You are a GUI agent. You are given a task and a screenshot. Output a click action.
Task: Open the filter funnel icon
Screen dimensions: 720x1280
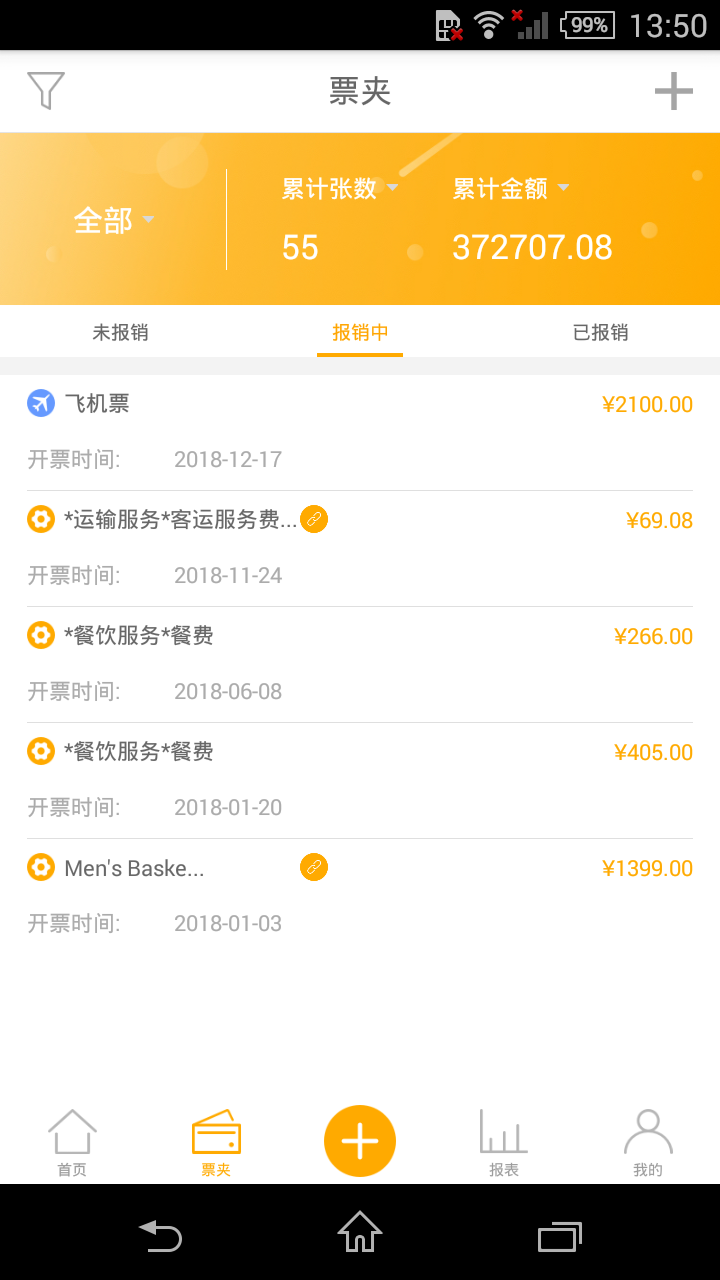coord(46,91)
